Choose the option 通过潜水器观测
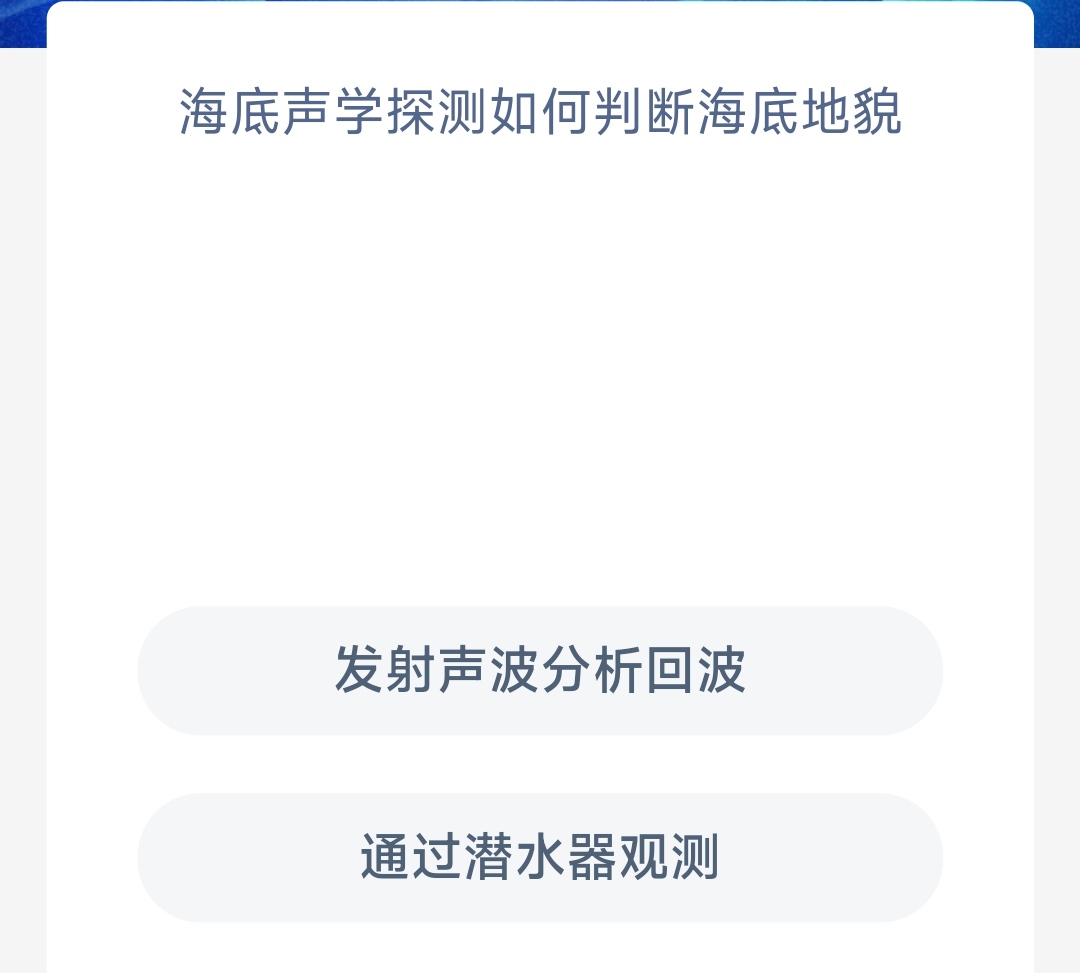 coord(540,857)
